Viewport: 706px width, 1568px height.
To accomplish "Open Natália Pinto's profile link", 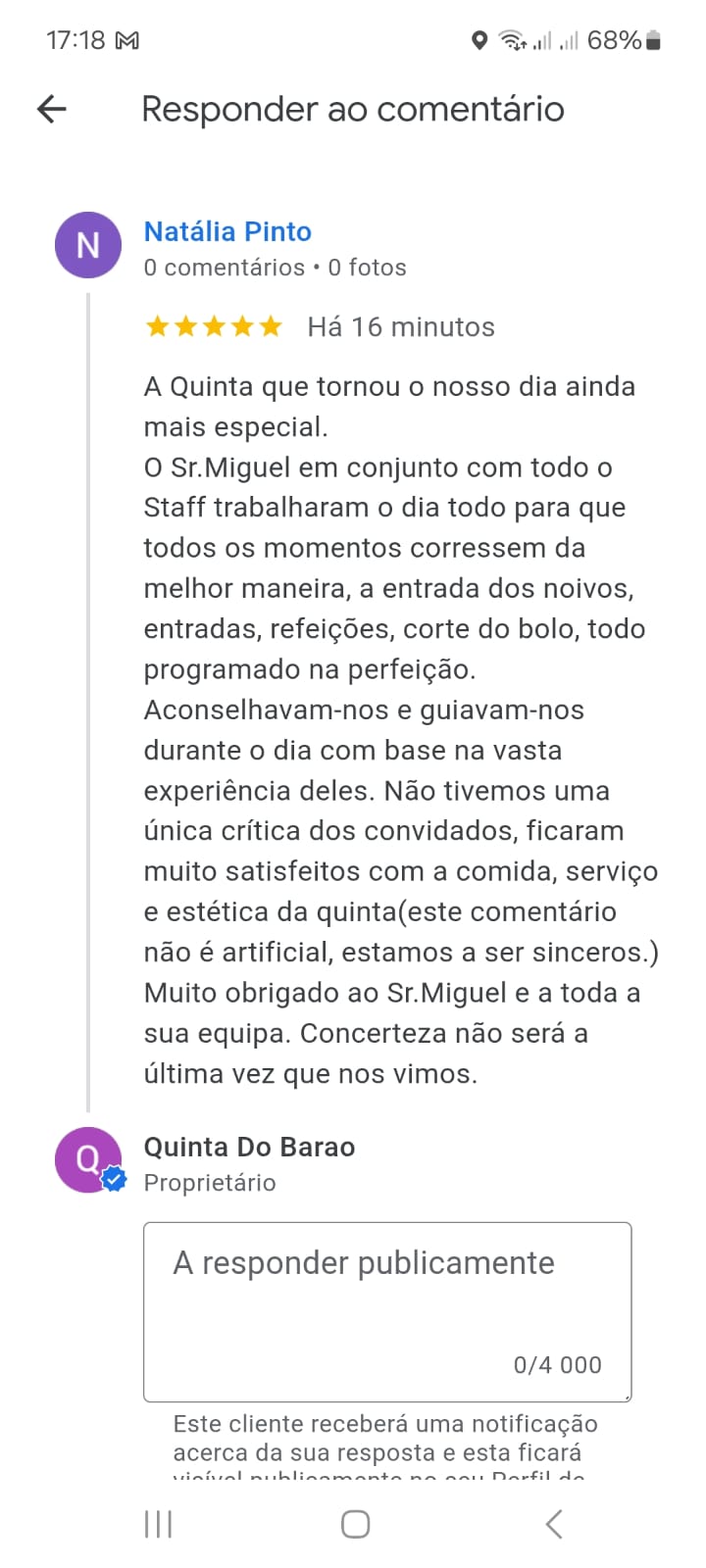I will pos(227,231).
